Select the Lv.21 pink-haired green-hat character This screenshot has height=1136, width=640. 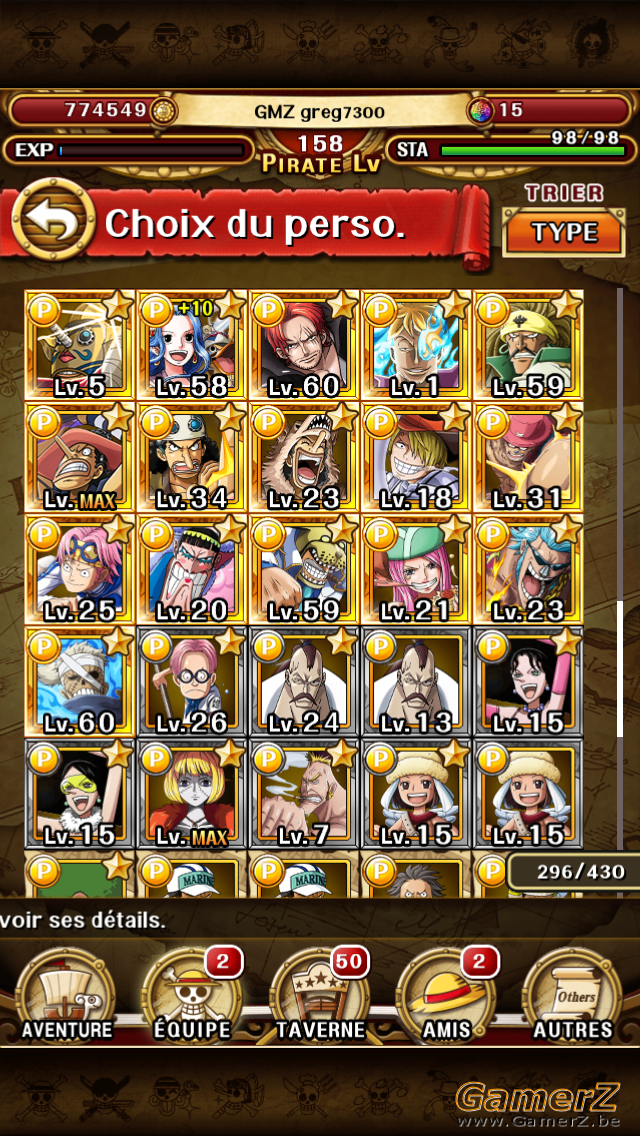coord(415,570)
